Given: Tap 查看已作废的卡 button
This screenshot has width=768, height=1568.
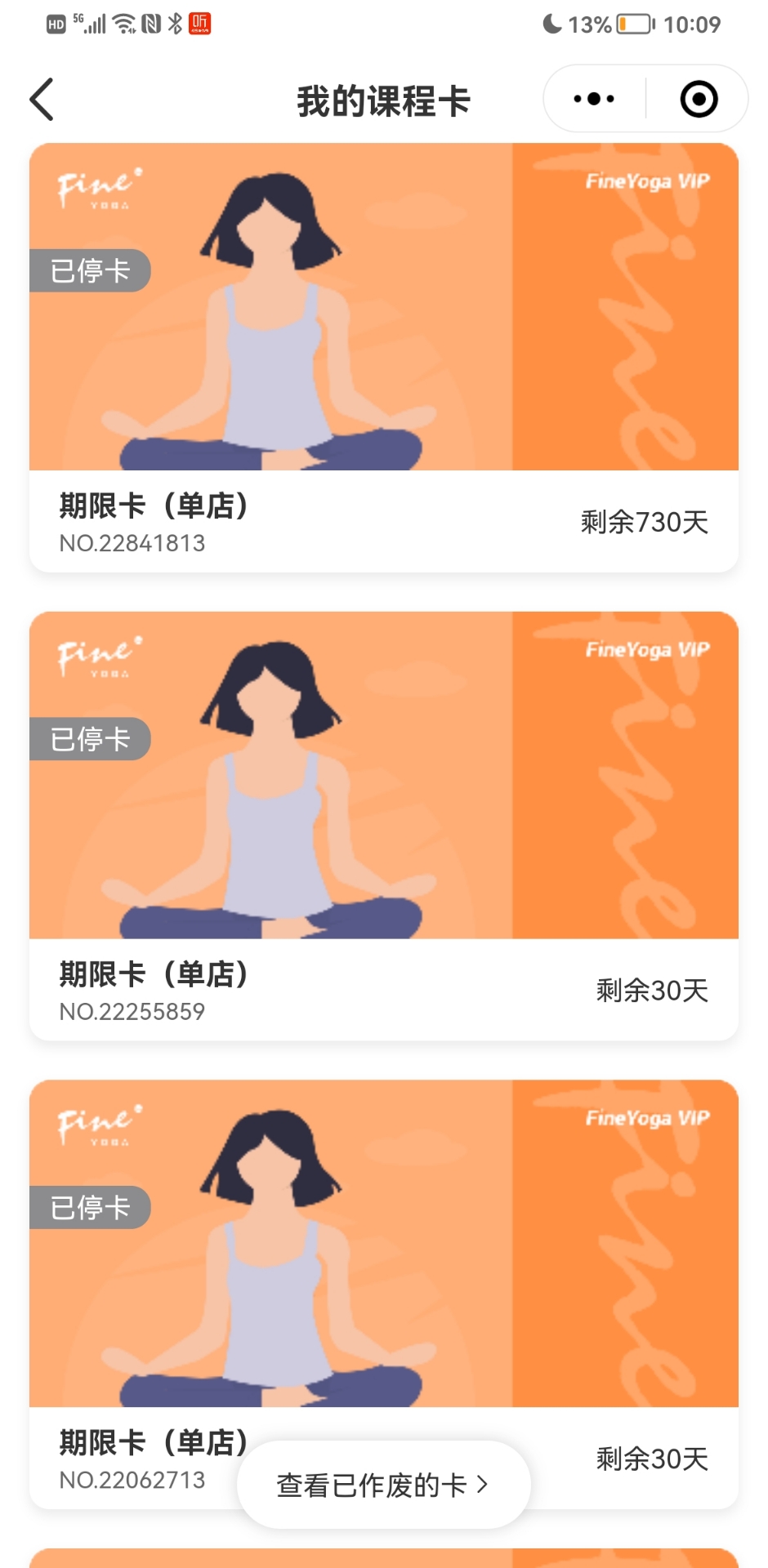Looking at the screenshot, I should click(383, 1484).
